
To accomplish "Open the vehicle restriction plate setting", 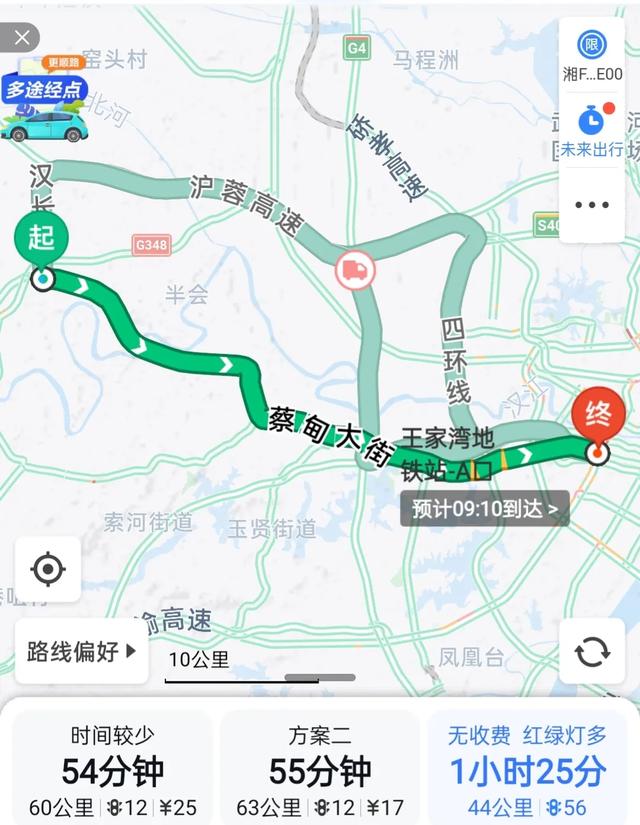I will 591,55.
